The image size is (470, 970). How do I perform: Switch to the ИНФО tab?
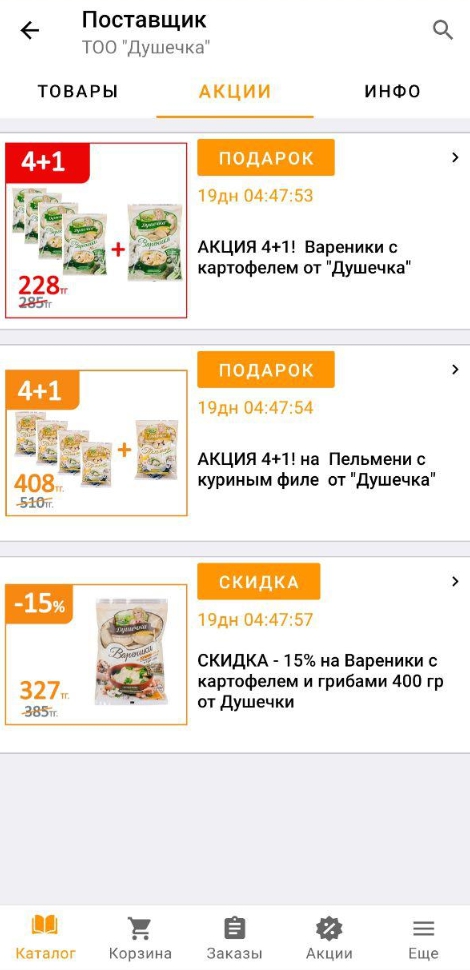click(x=392, y=92)
